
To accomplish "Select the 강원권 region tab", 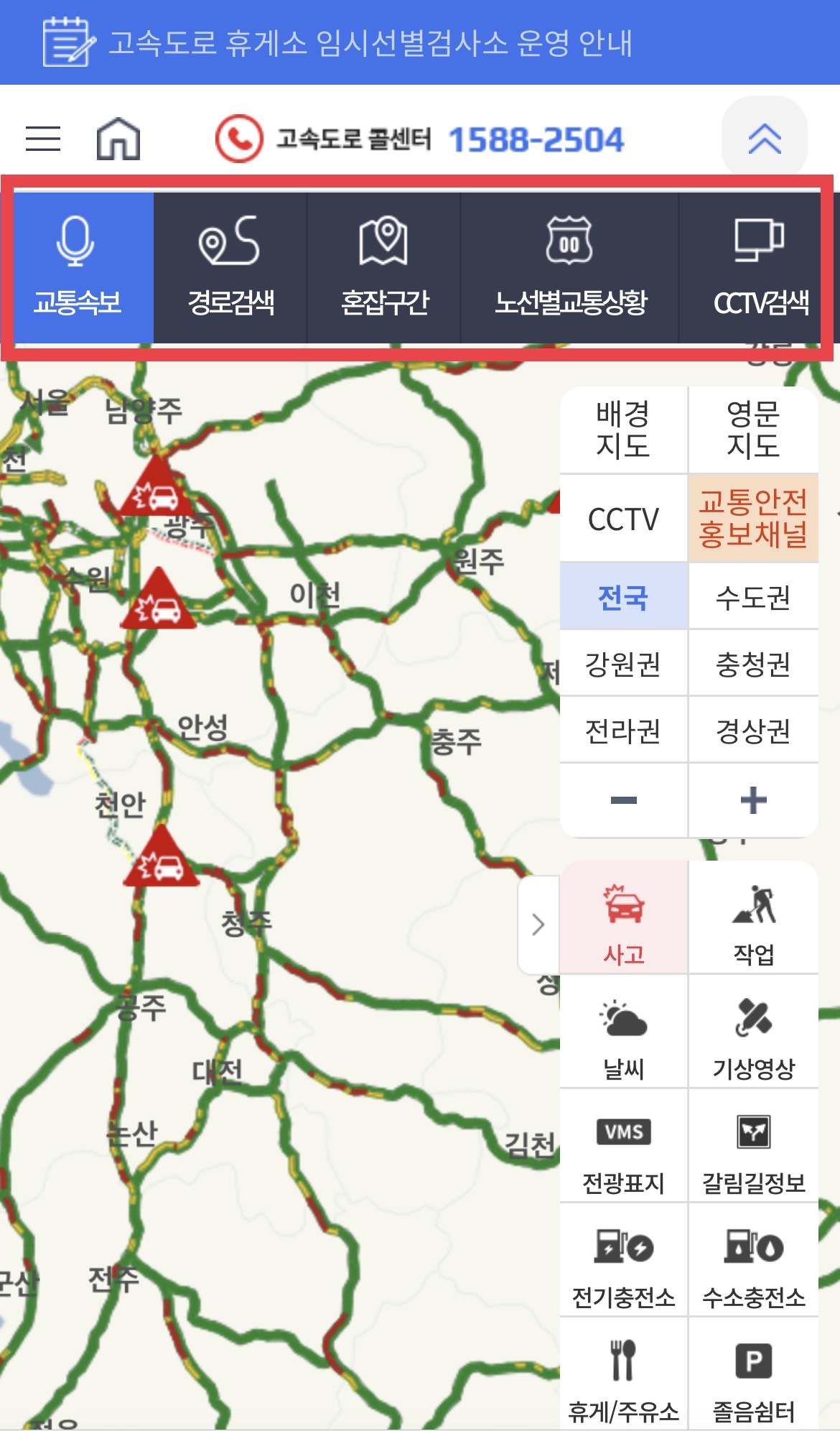I will pos(623,662).
